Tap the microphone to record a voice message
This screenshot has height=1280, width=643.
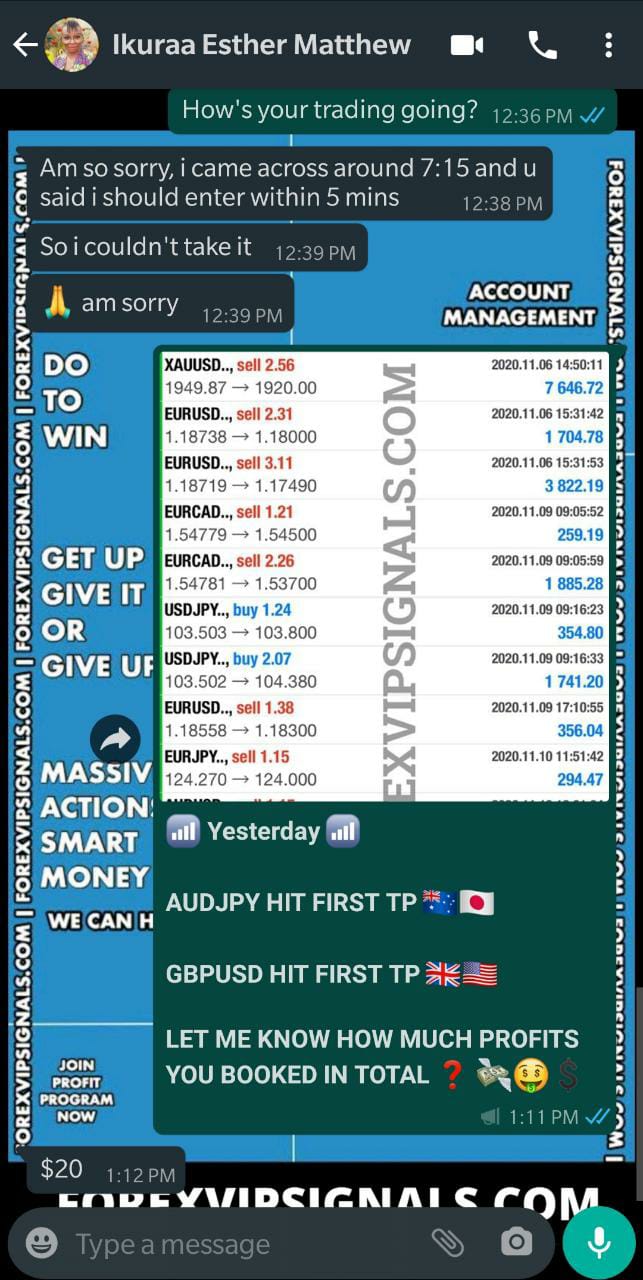[599, 1243]
